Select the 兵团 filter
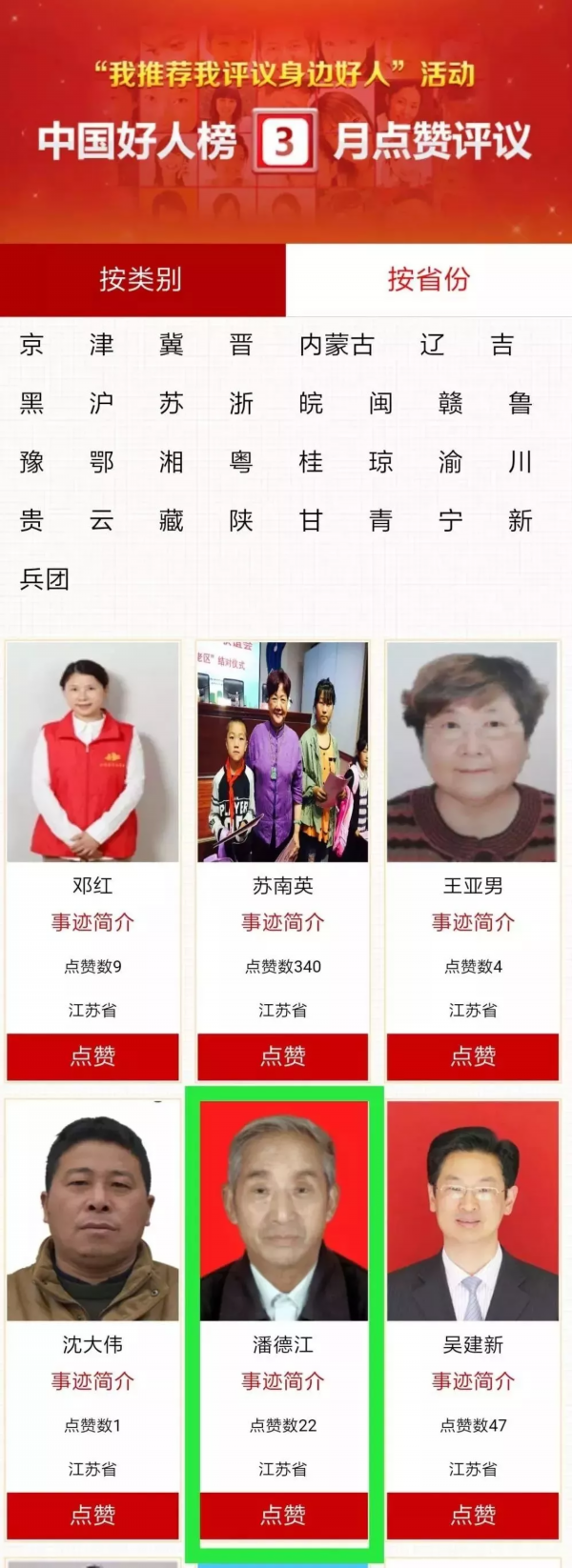 pyautogui.click(x=44, y=579)
